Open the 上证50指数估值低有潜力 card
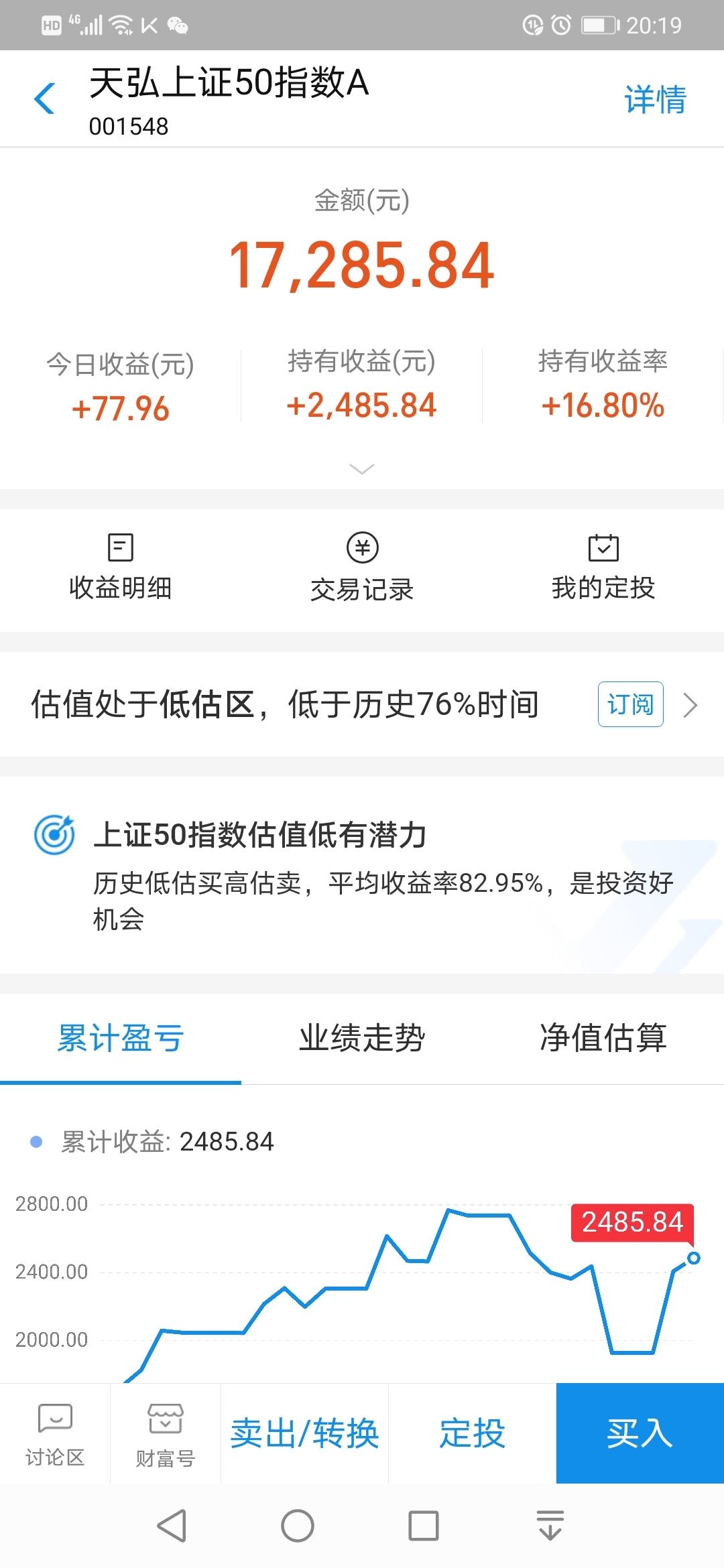 [362, 875]
